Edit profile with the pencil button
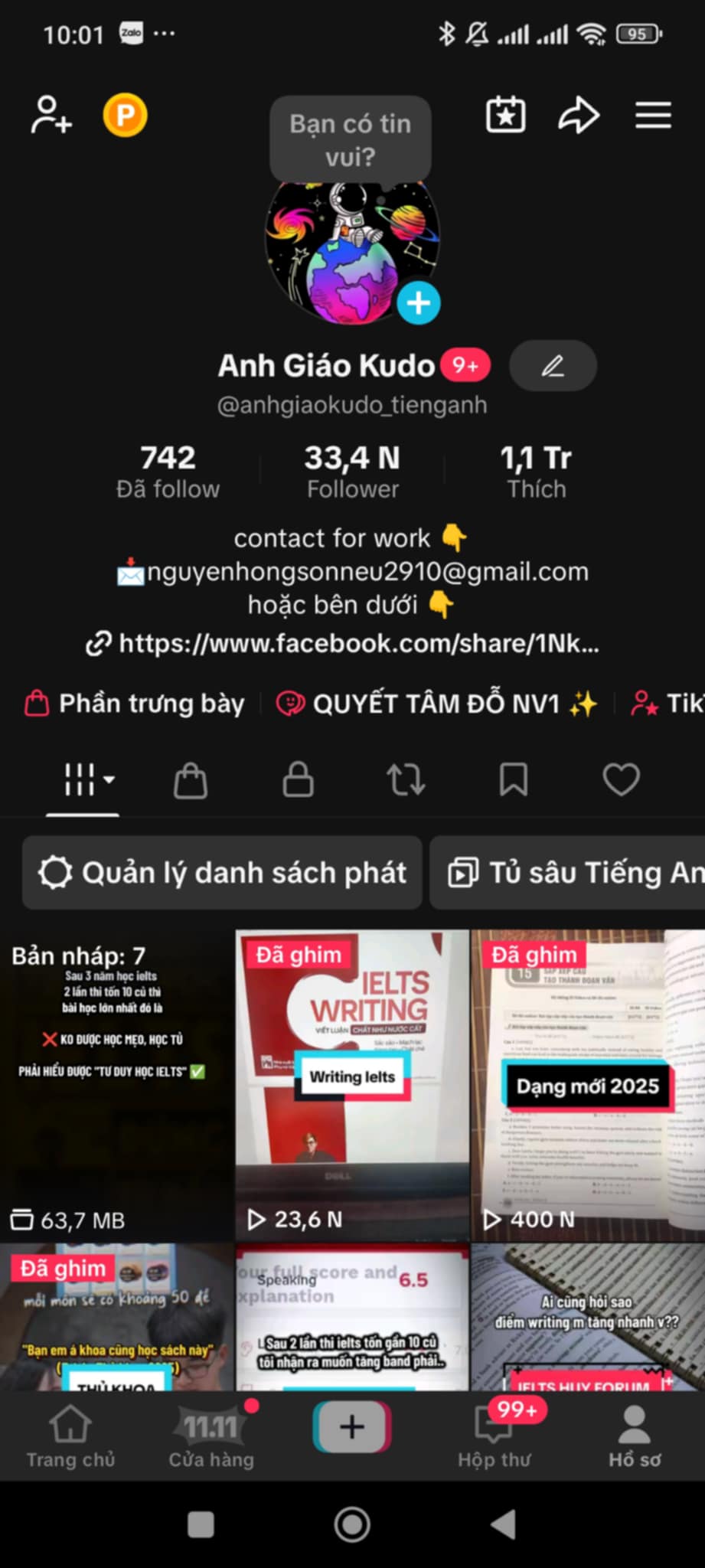705x1568 pixels. [552, 366]
